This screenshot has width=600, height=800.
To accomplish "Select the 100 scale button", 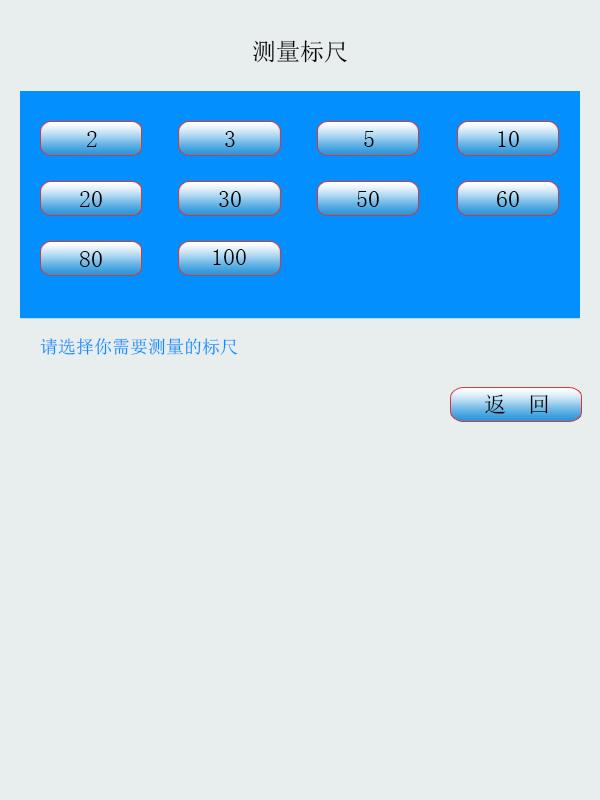I will pyautogui.click(x=229, y=258).
